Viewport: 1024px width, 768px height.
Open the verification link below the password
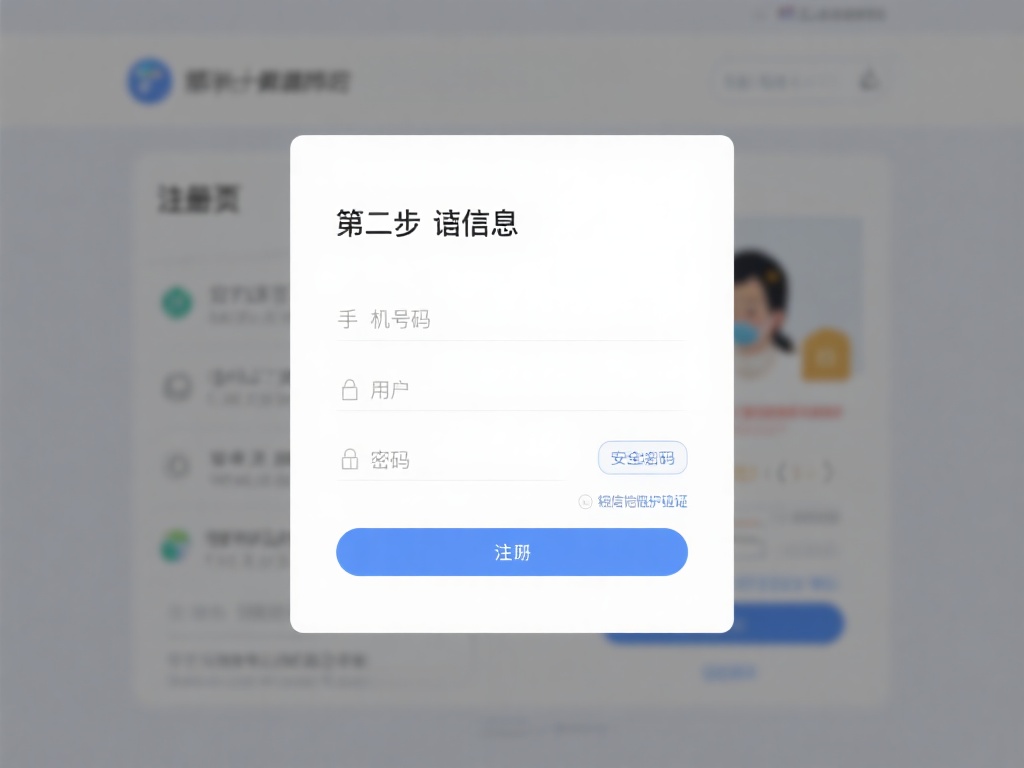coord(641,502)
